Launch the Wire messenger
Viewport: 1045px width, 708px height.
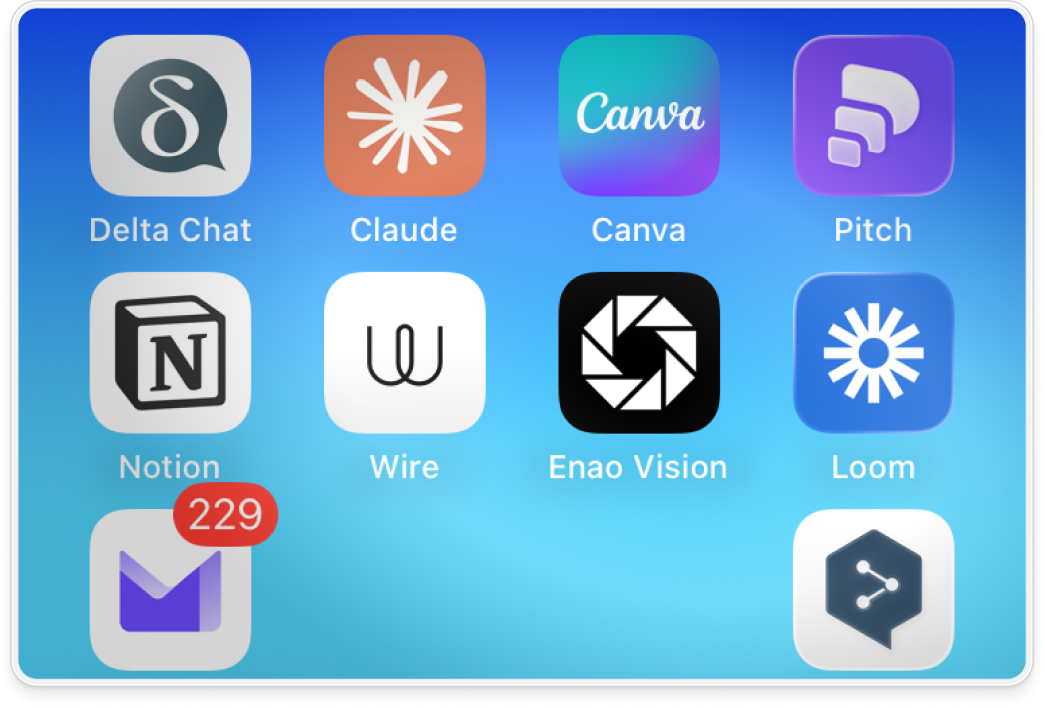point(404,353)
